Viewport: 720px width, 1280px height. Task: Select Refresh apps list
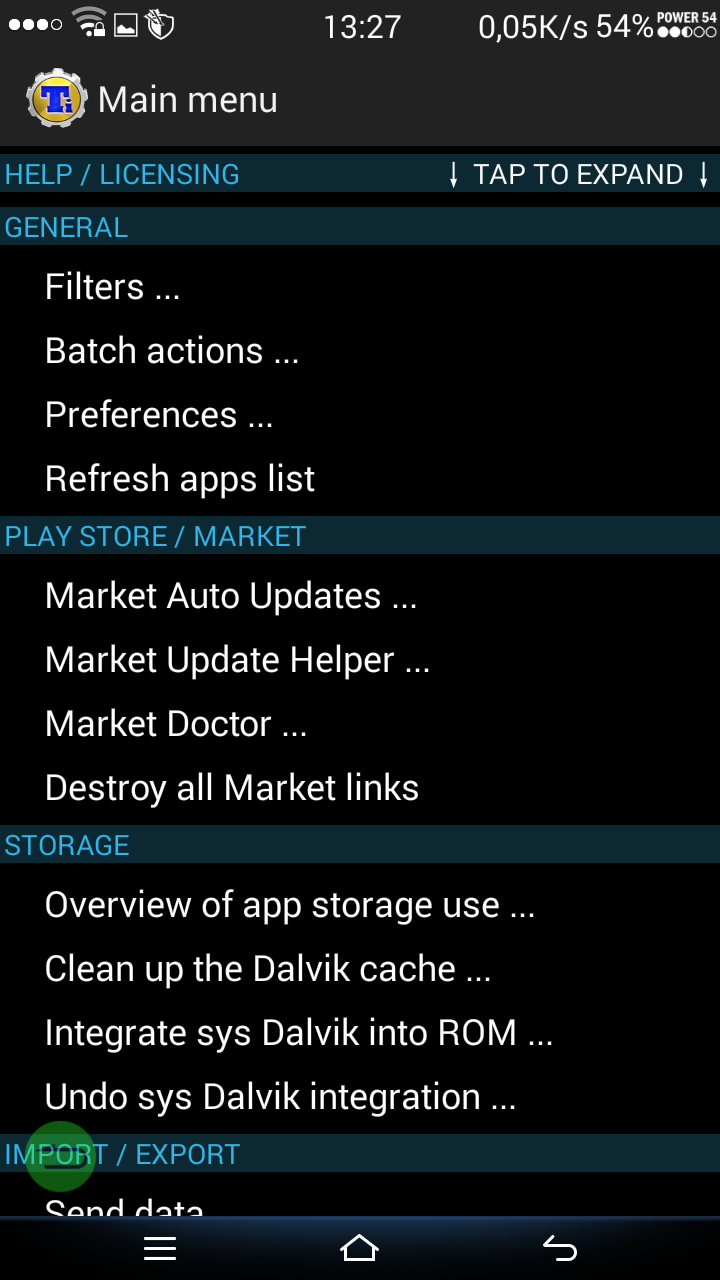point(360,479)
